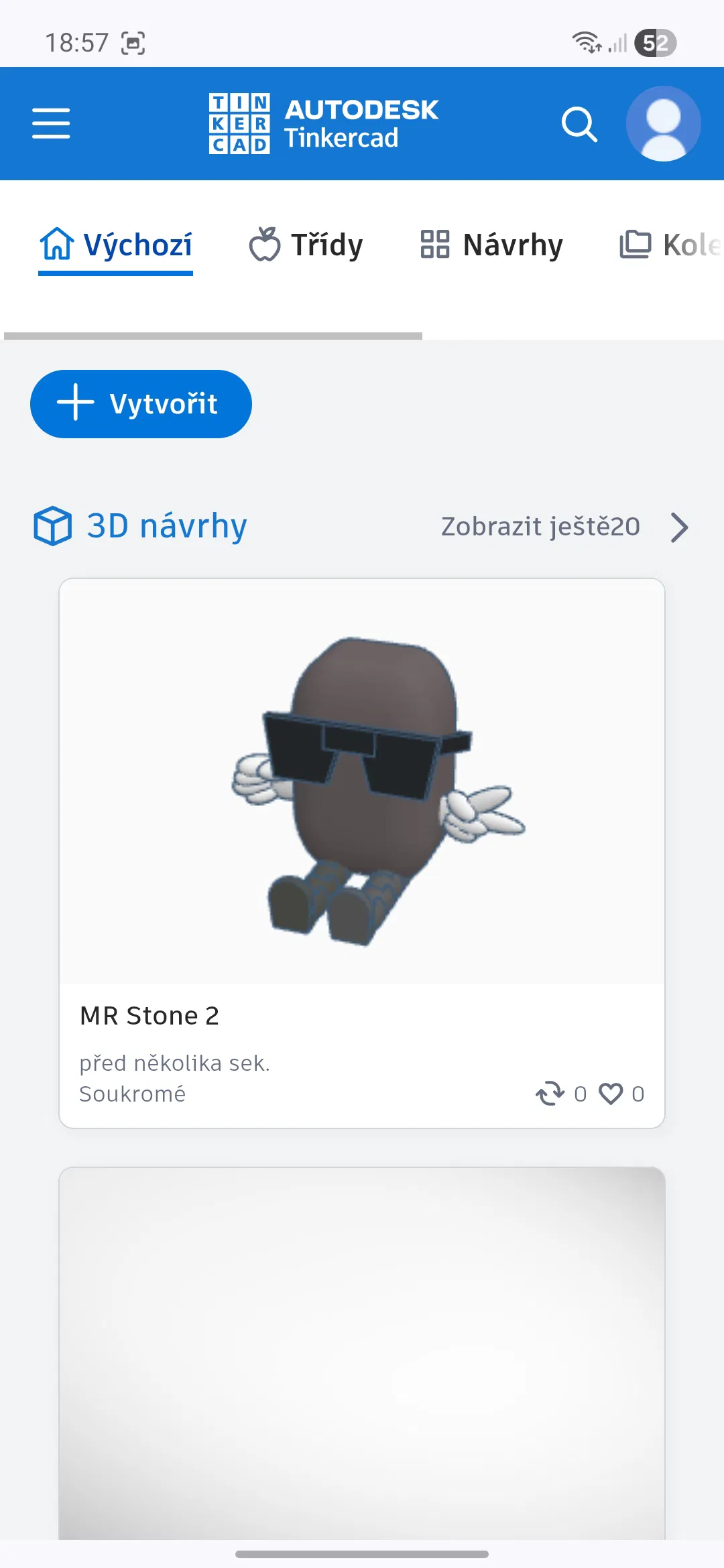Open the MR Stone 2 design card
Image resolution: width=724 pixels, height=1568 pixels.
(362, 804)
